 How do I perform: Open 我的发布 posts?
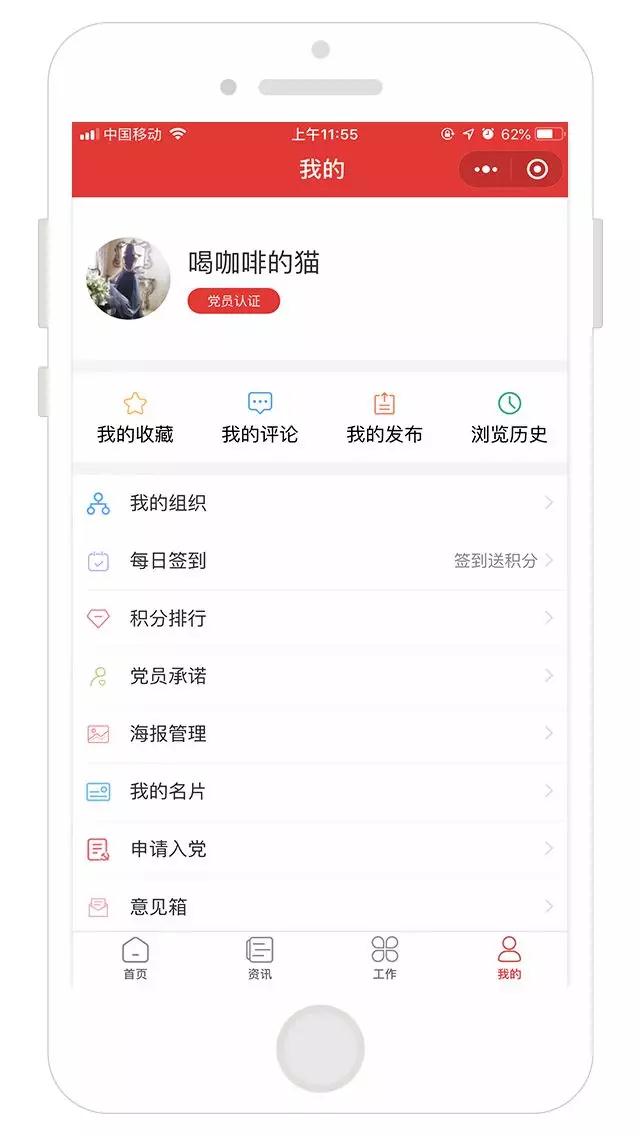[x=384, y=418]
